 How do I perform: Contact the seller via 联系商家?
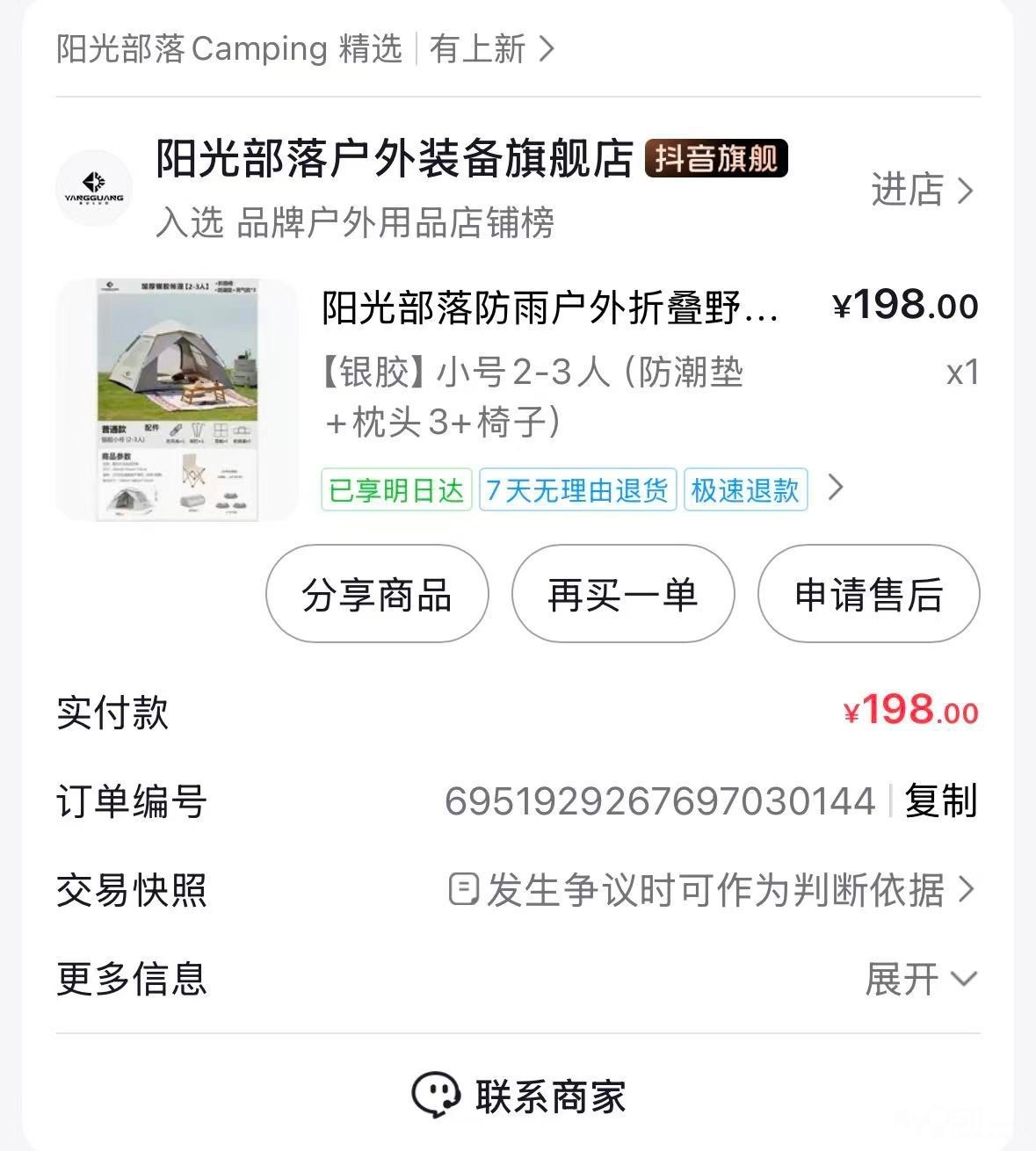[x=518, y=1096]
